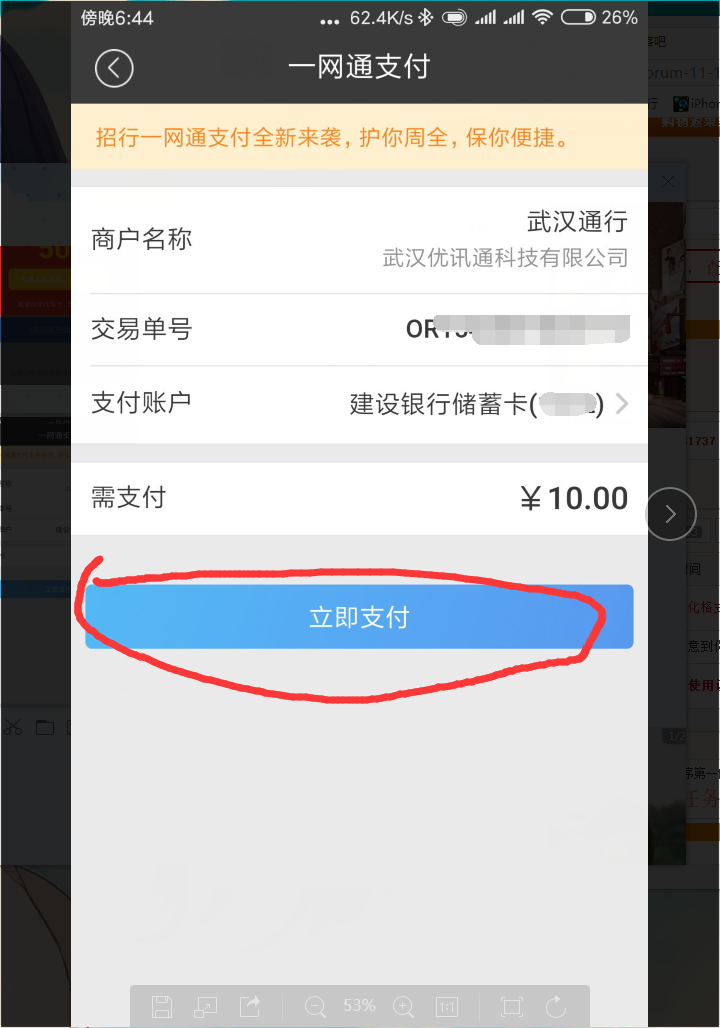Rotate the image clockwise
Image resolution: width=720 pixels, height=1028 pixels.
pyautogui.click(x=557, y=1006)
